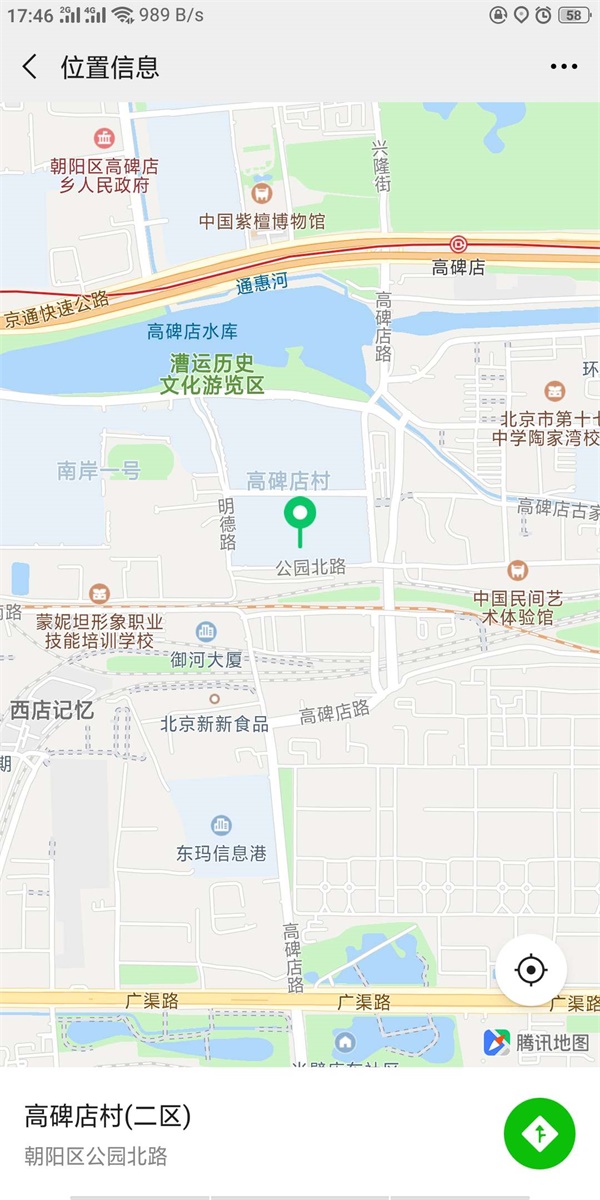
Task: Go back from the 位置信息 screen
Action: click(x=30, y=67)
